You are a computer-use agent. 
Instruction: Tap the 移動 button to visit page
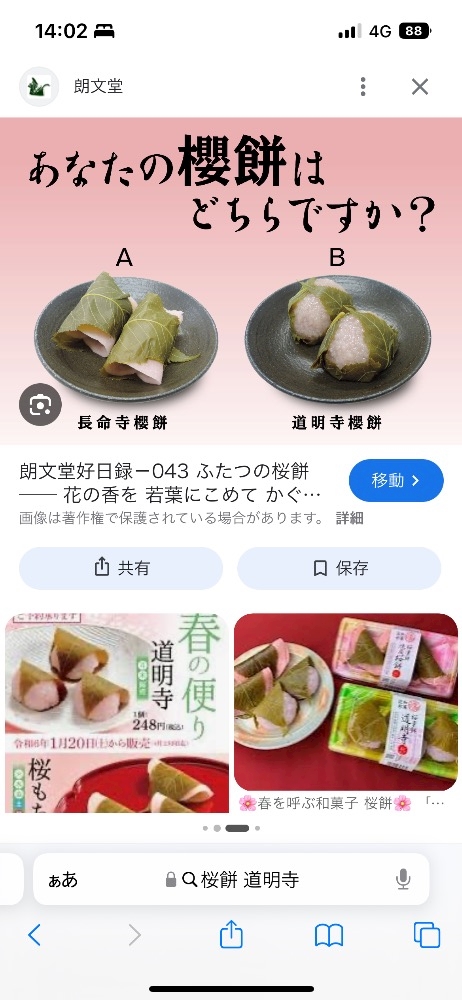coord(396,481)
